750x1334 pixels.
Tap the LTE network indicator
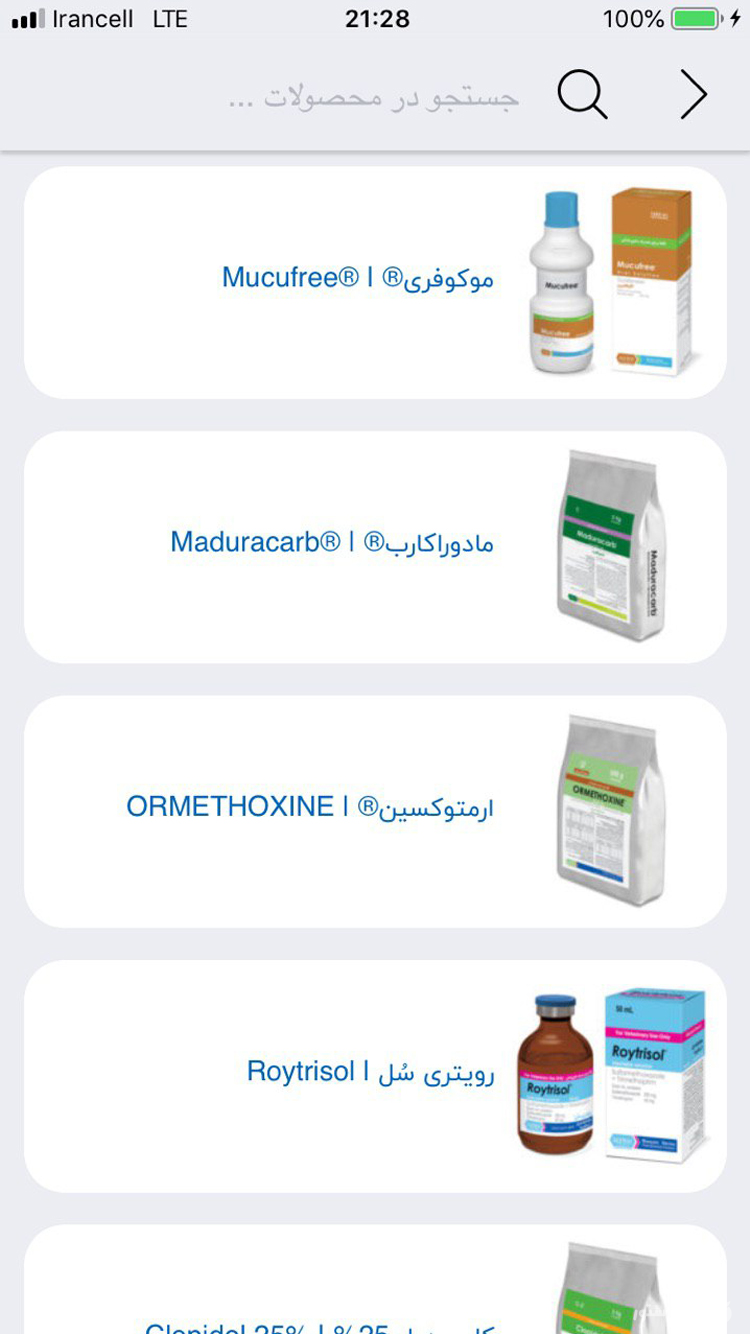168,17
